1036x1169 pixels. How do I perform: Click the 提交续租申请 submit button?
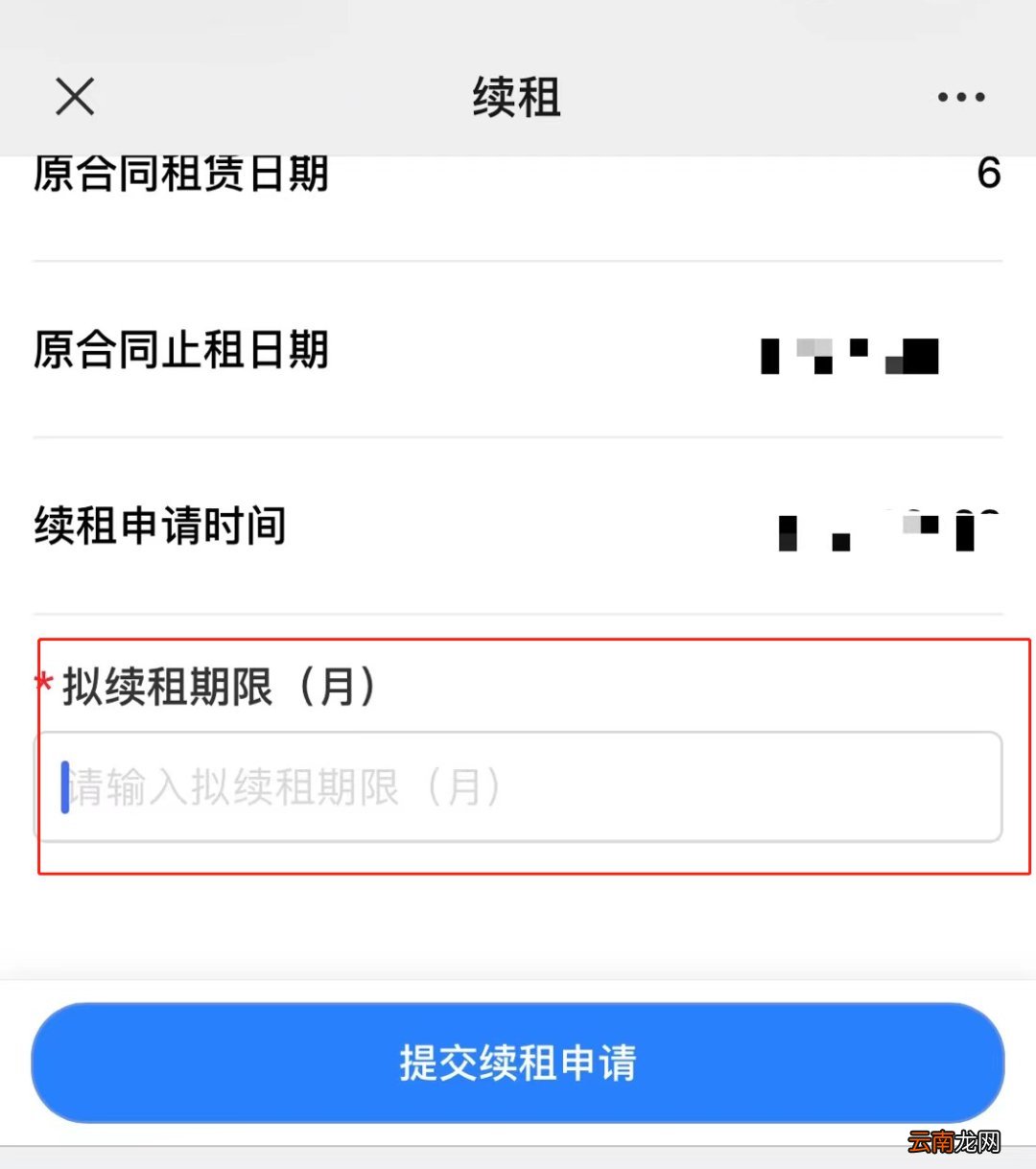[518, 1062]
